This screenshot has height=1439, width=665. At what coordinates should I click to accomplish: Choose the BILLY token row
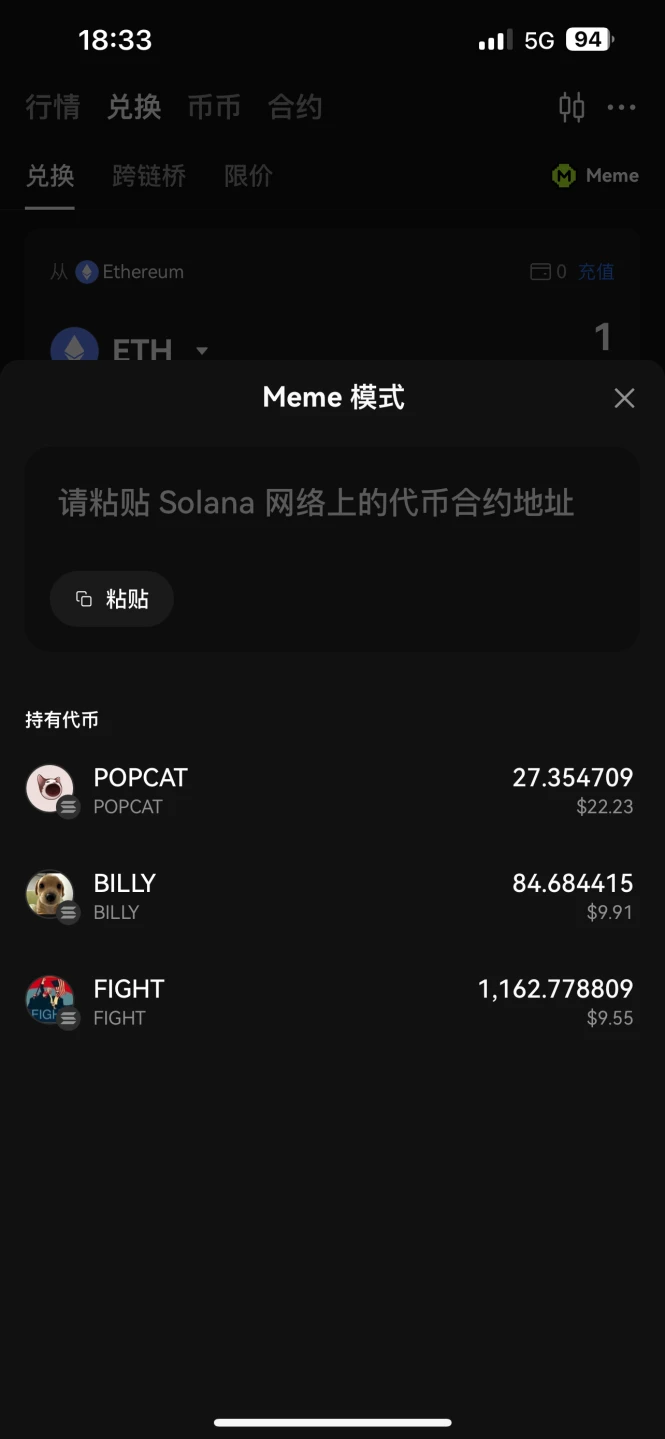(x=330, y=896)
